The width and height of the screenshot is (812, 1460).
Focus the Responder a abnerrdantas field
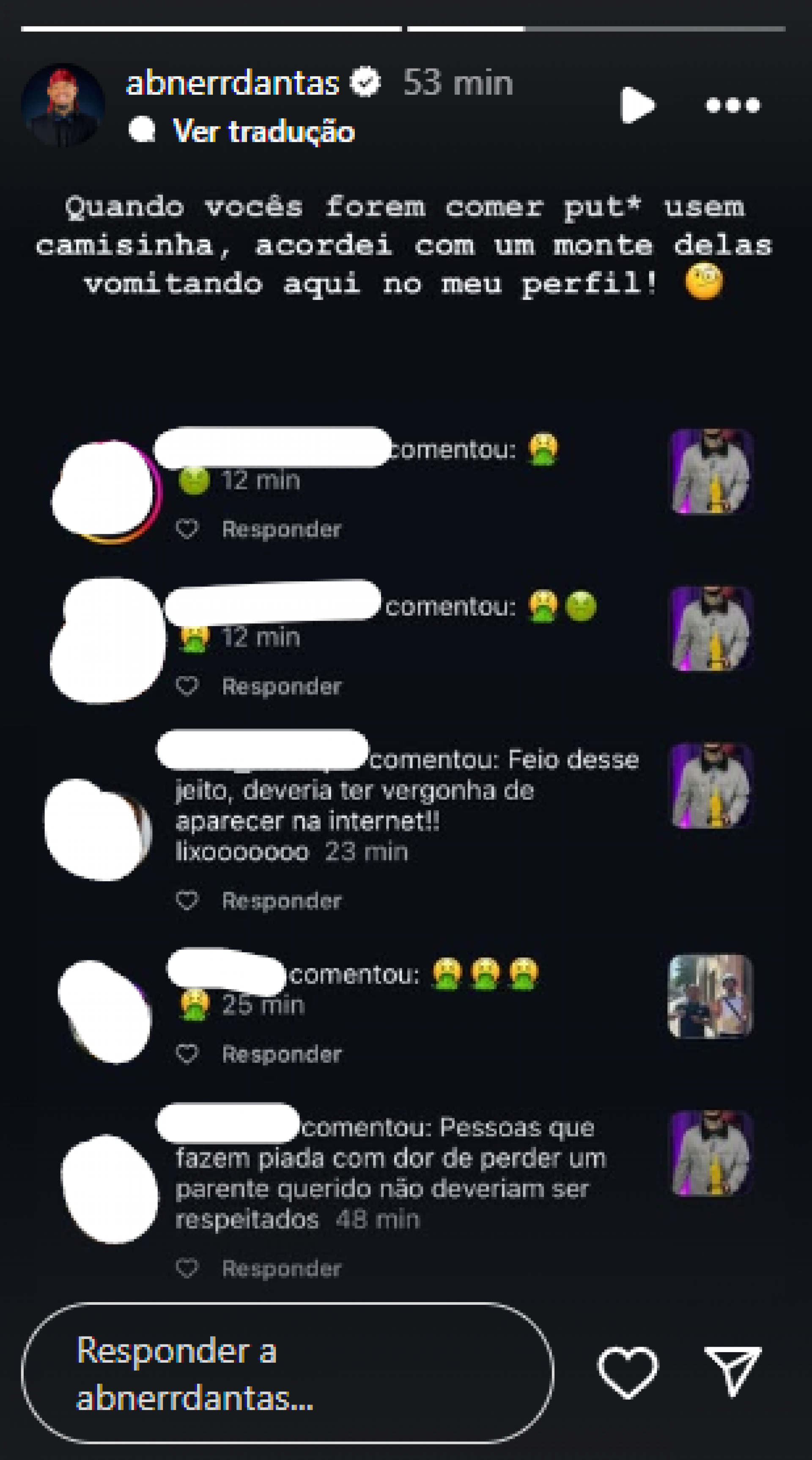(x=287, y=1373)
